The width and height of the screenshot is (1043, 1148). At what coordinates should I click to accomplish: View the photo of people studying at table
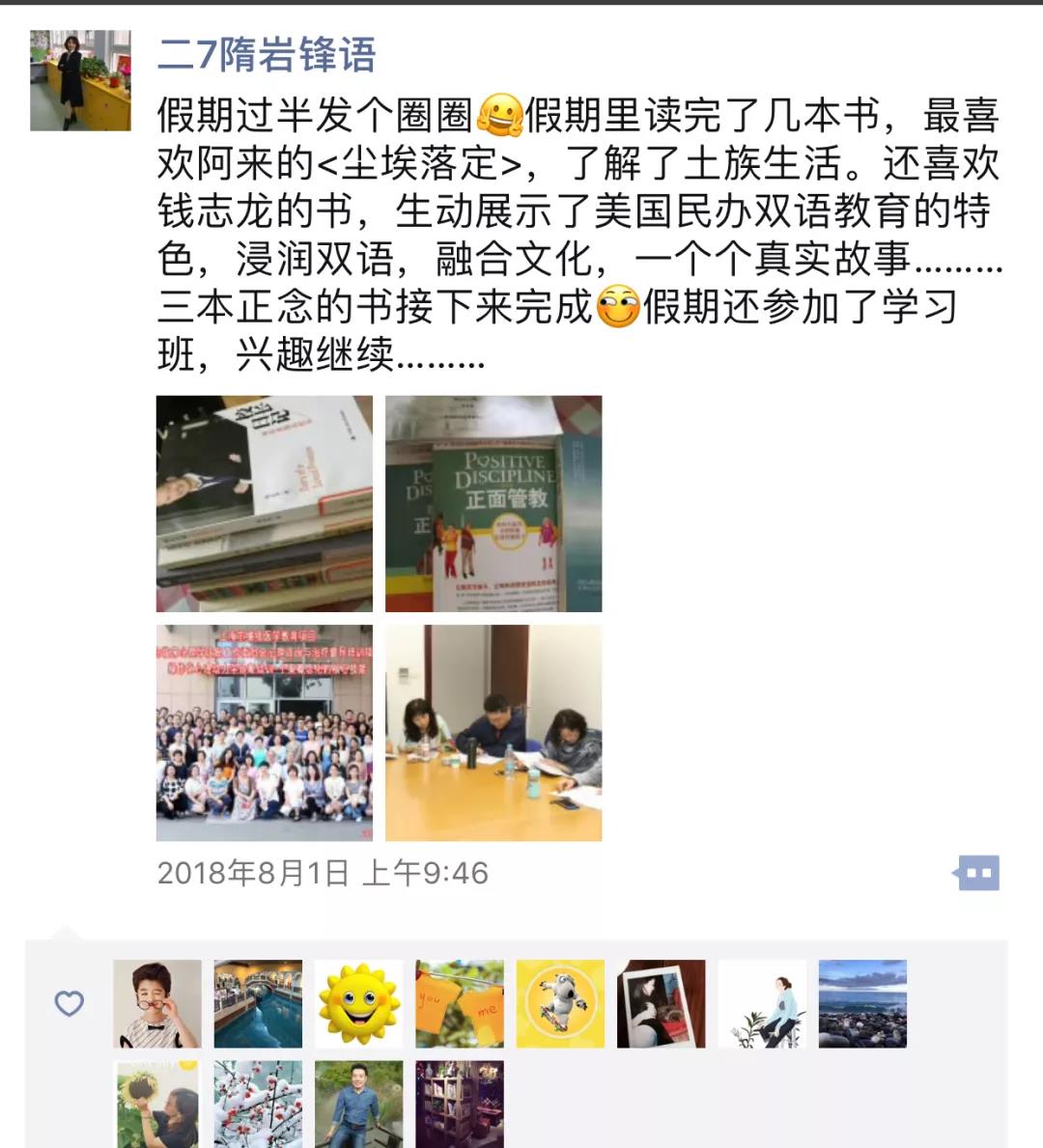[493, 733]
